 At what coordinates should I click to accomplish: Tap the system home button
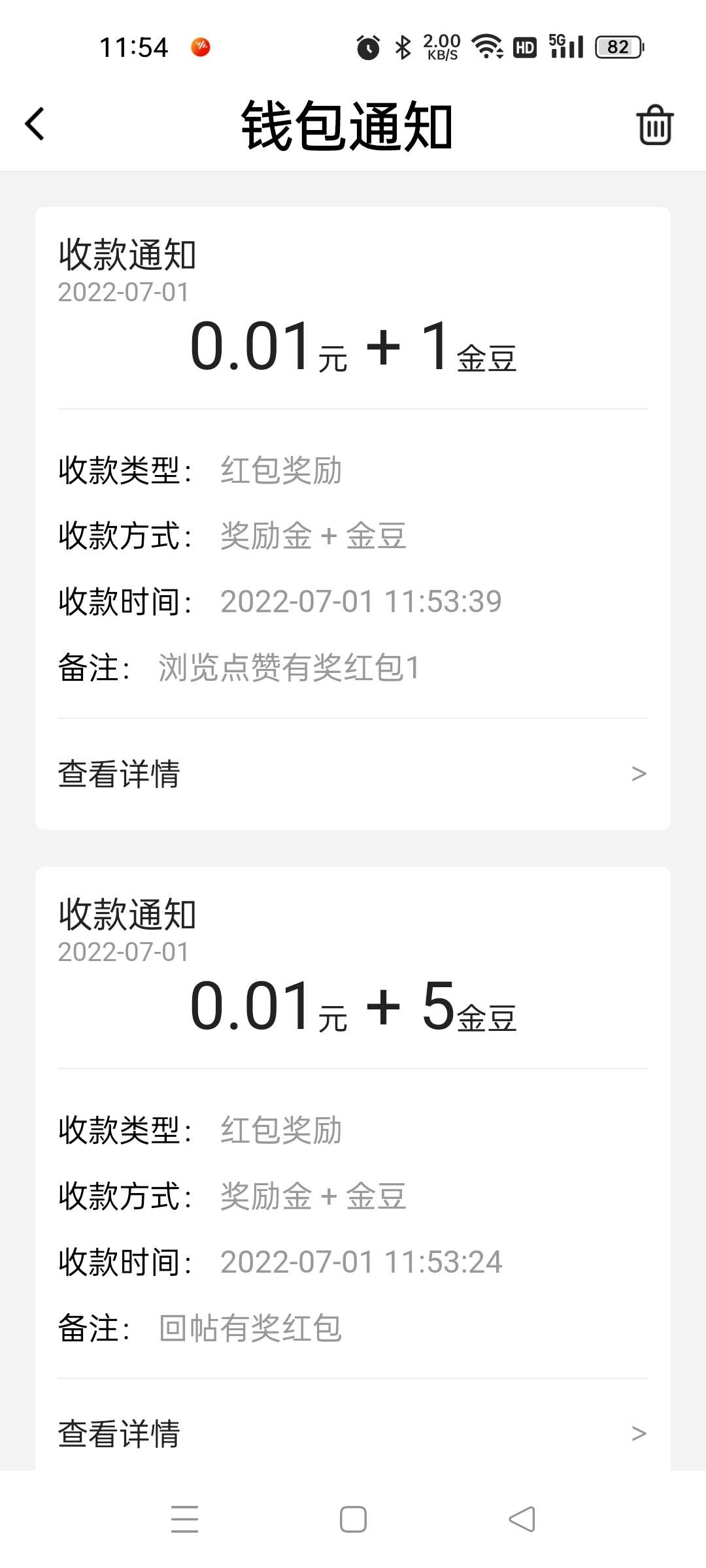[x=353, y=1519]
